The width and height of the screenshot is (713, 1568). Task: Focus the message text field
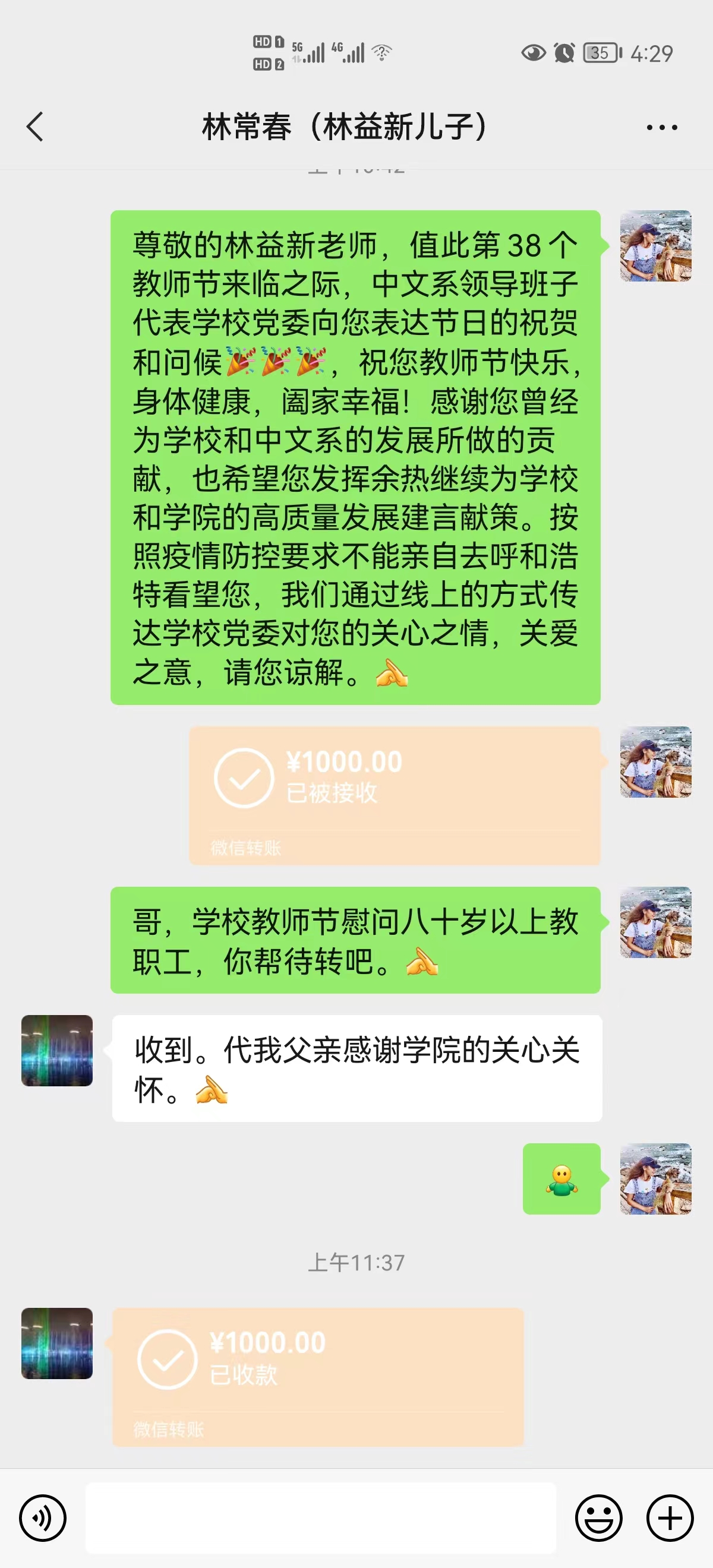click(x=320, y=1518)
